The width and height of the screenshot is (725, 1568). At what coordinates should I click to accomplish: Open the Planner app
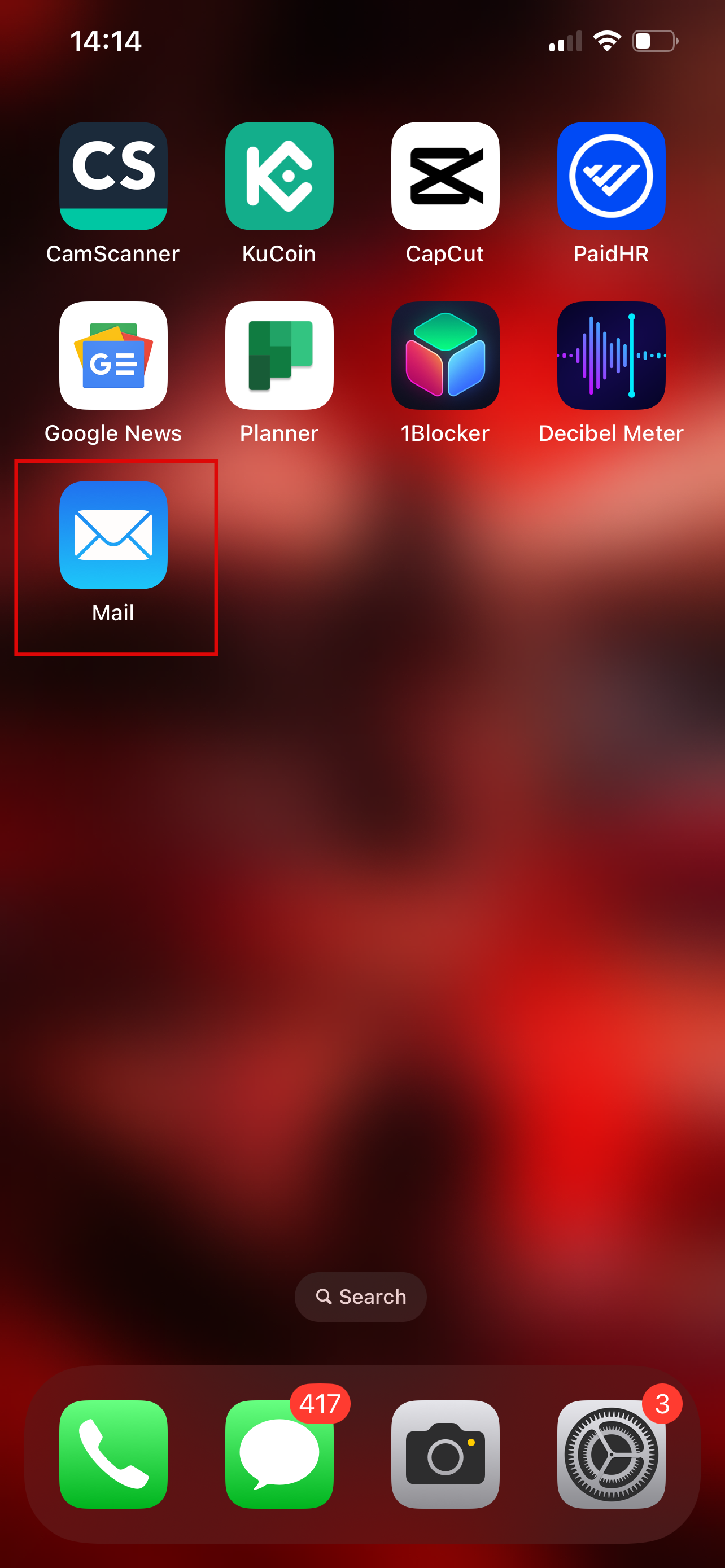point(279,356)
